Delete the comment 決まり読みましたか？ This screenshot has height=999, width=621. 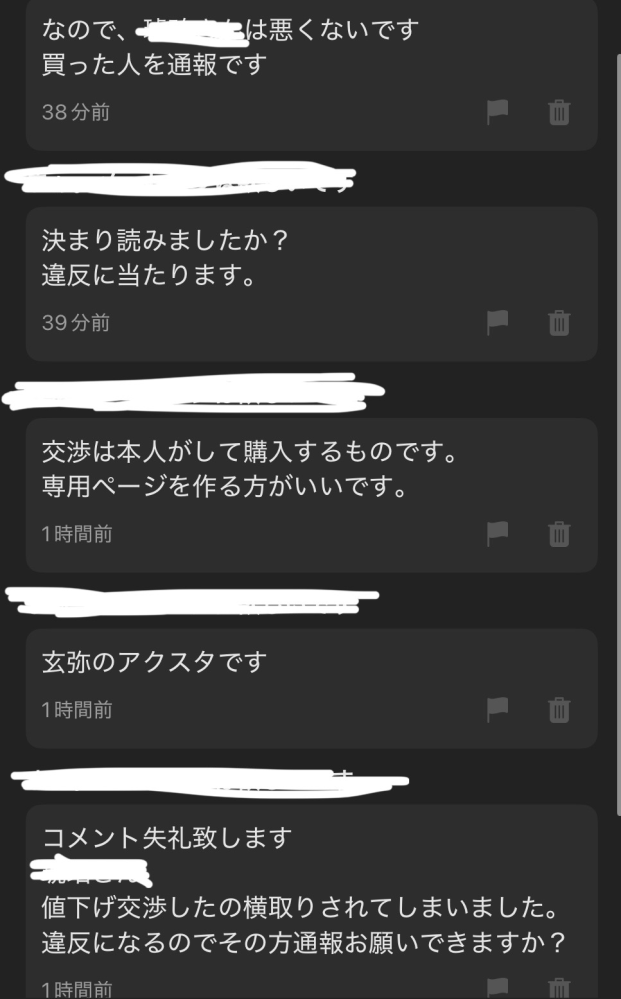point(559,322)
